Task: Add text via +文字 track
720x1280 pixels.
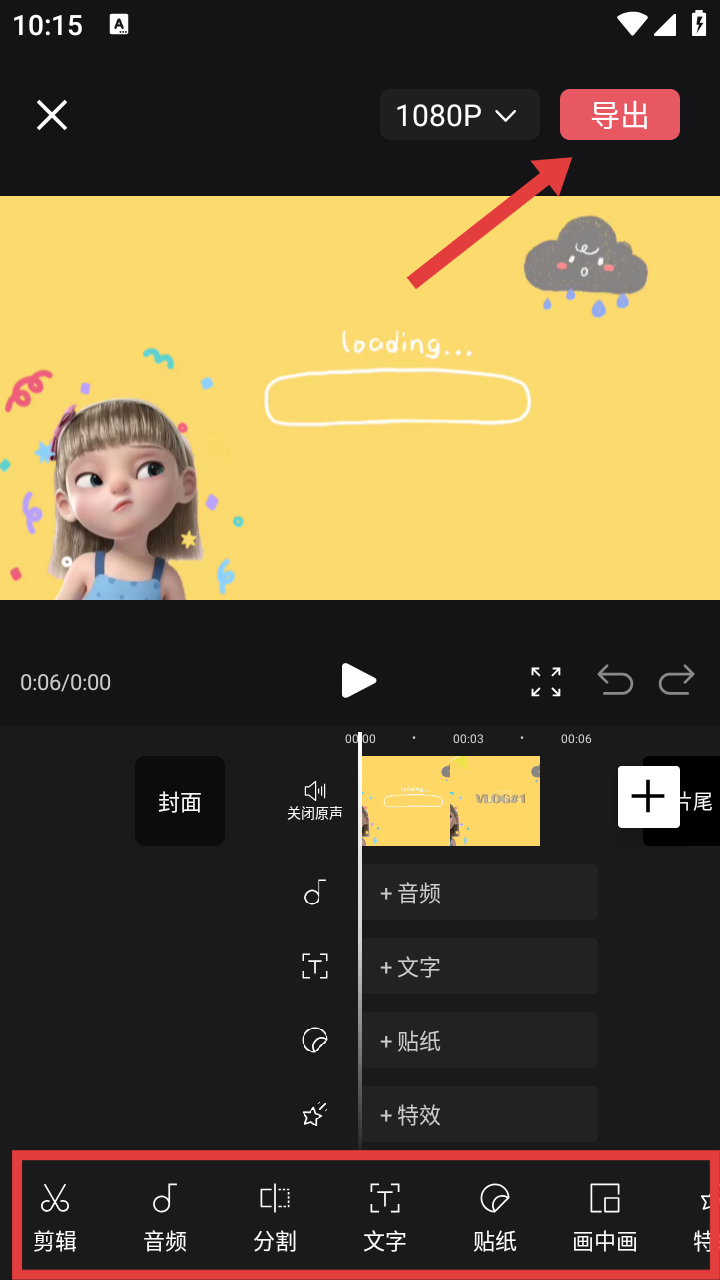Action: (479, 966)
